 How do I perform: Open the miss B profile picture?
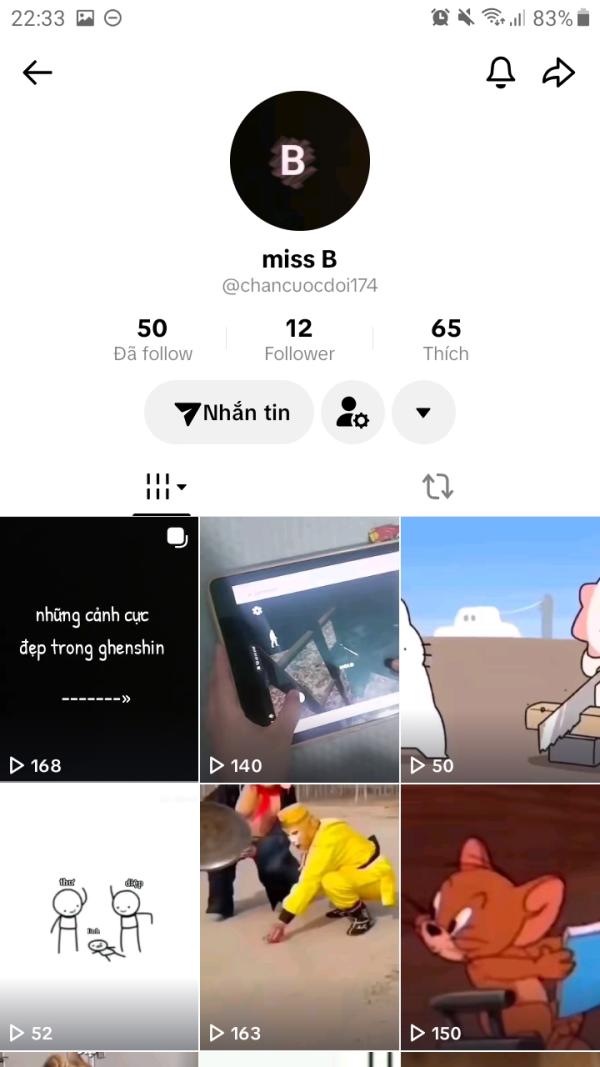pyautogui.click(x=300, y=161)
